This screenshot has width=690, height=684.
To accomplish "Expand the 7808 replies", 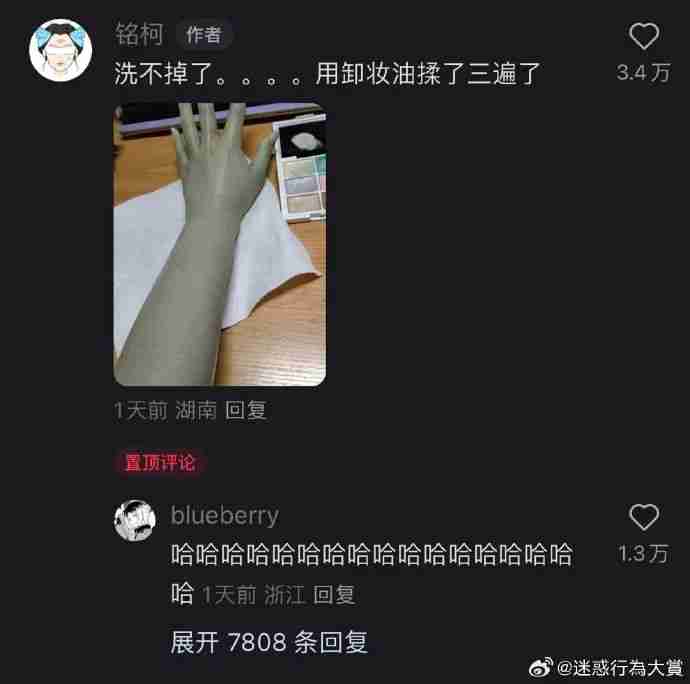I will click(x=269, y=641).
